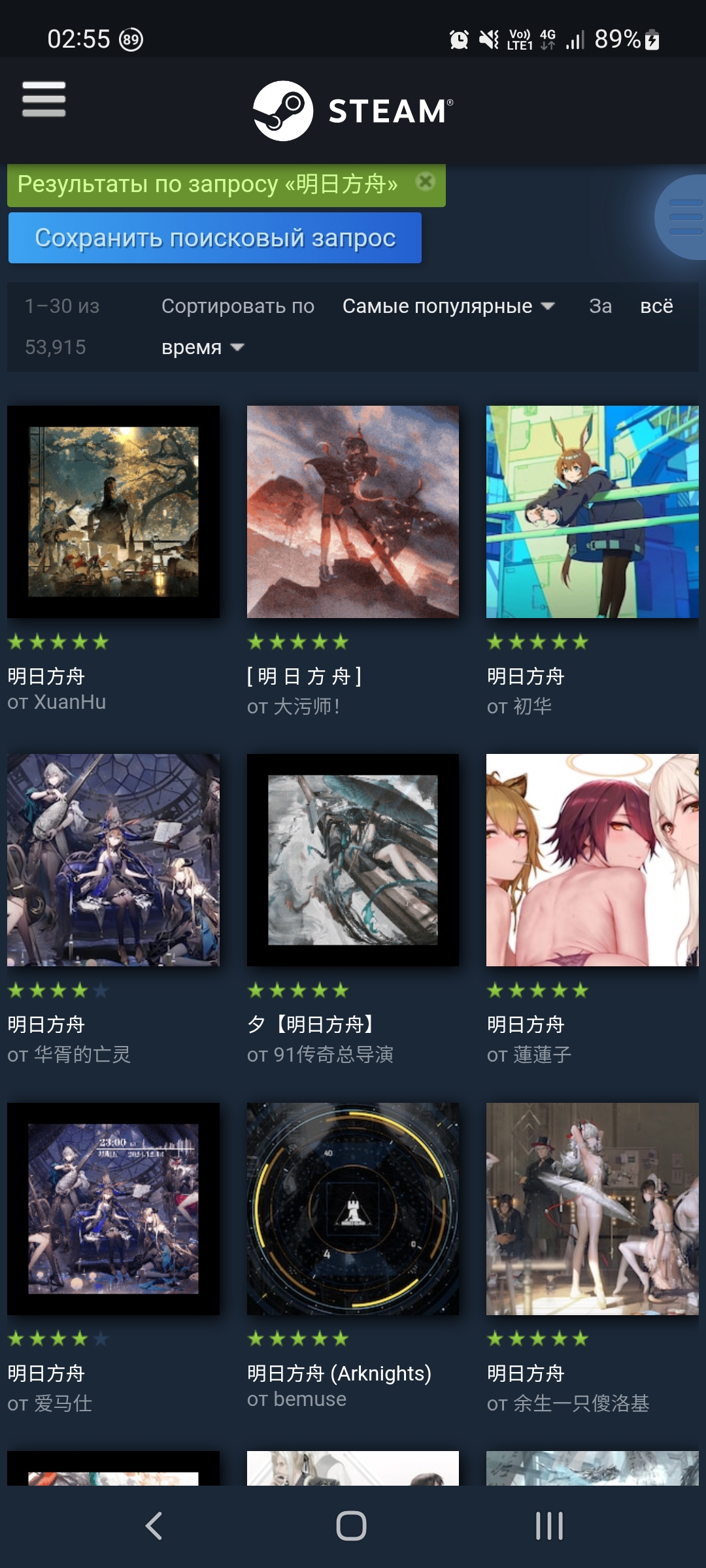The height and width of the screenshot is (1568, 706).
Task: Clear the «明日方舟» search query
Action: (x=426, y=182)
